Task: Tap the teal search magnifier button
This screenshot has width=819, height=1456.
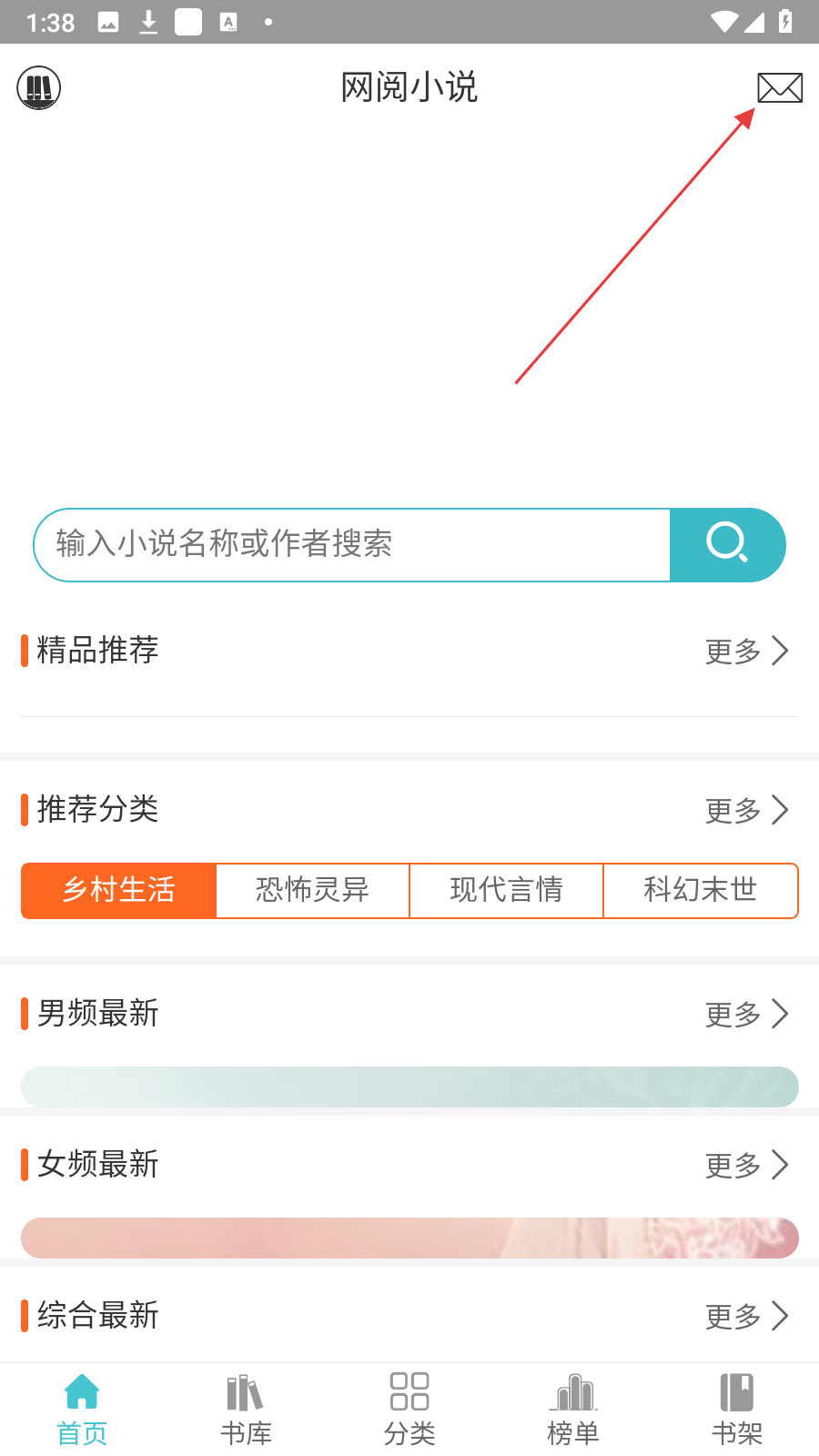Action: (727, 544)
